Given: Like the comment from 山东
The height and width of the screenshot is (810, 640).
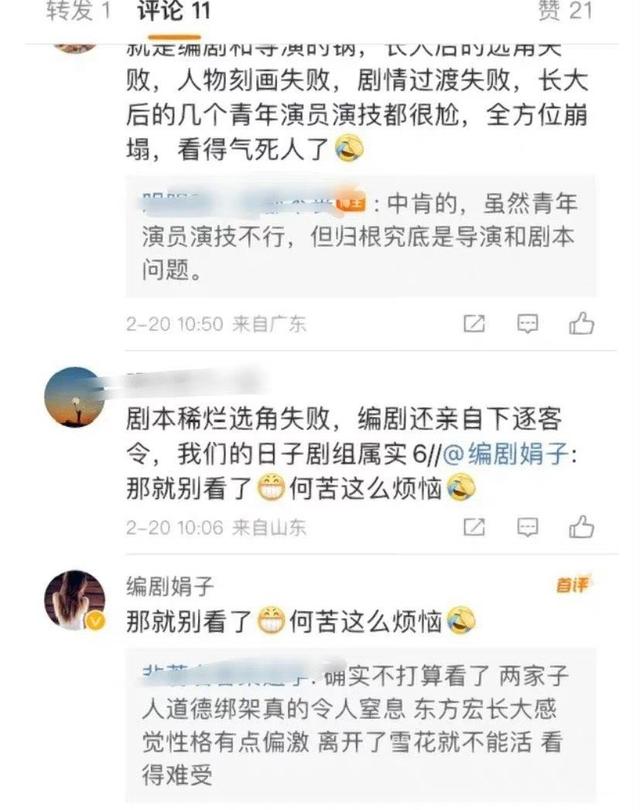Looking at the screenshot, I should (581, 527).
